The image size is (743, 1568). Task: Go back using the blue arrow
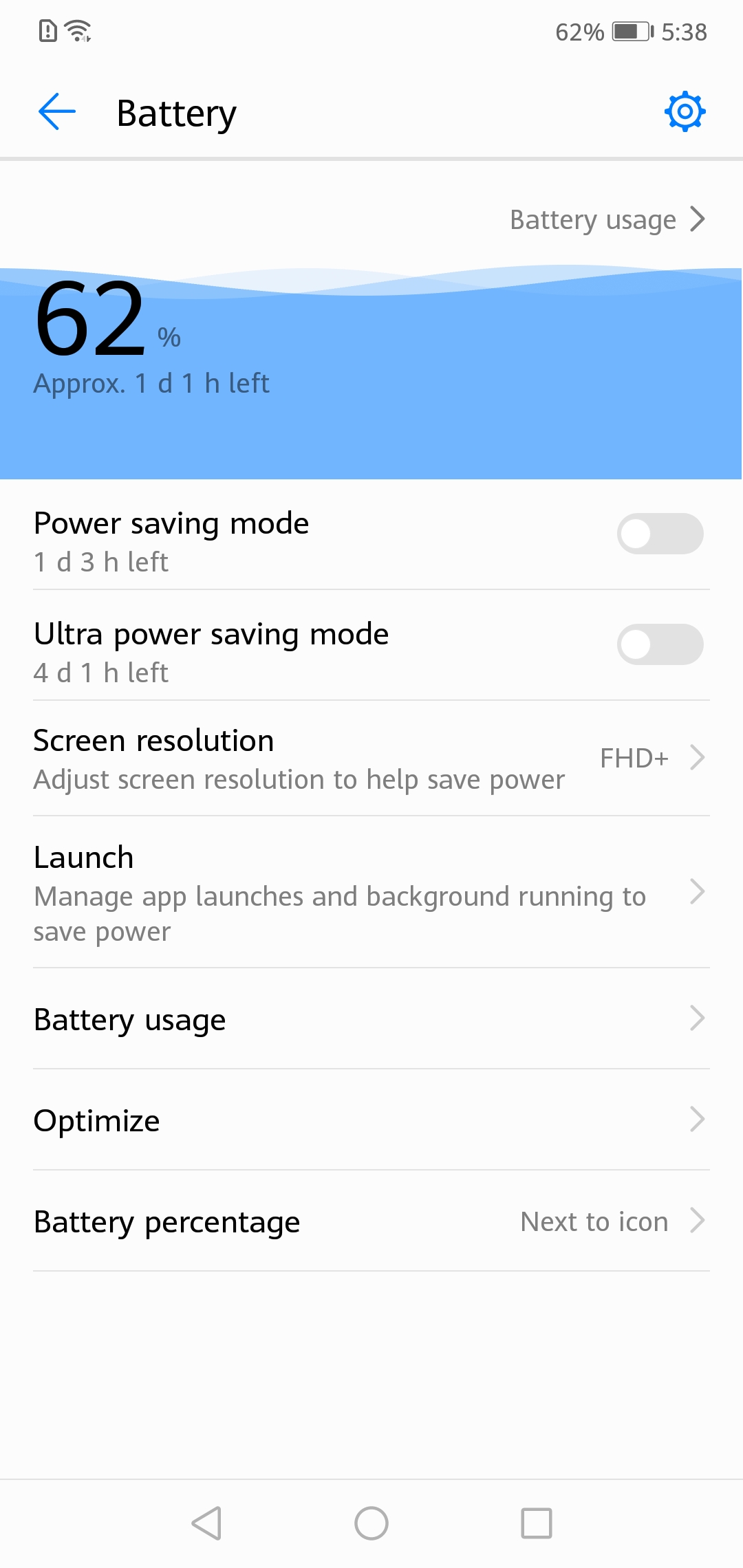(x=57, y=112)
